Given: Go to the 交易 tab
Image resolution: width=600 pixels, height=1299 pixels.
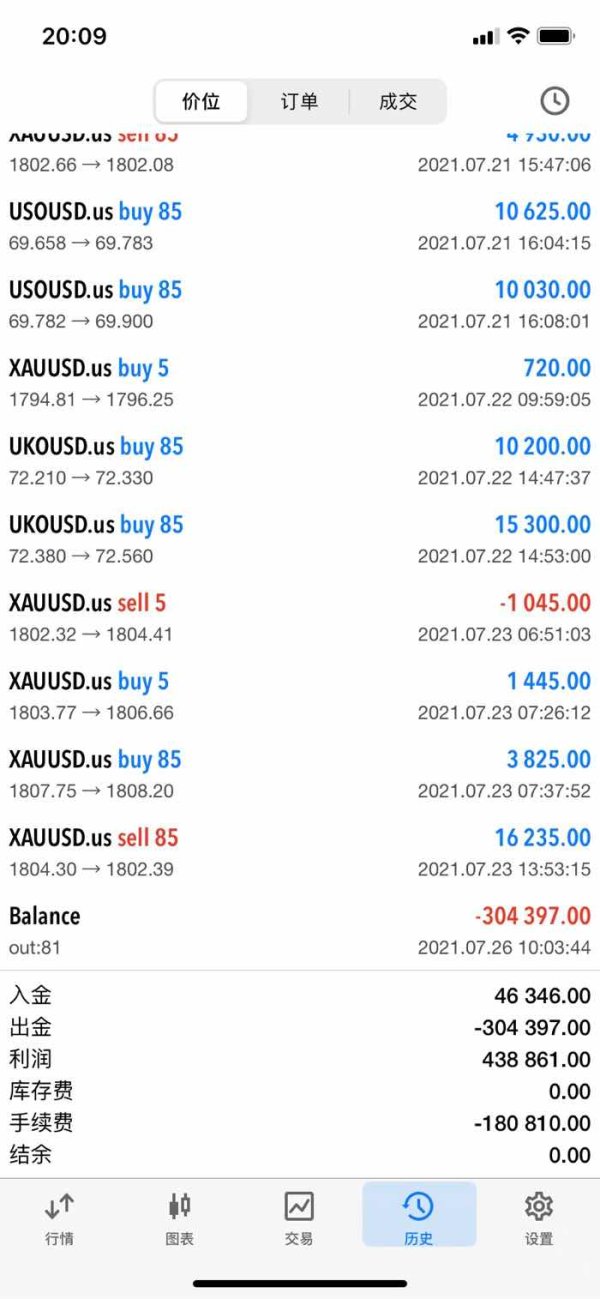Looking at the screenshot, I should (299, 1218).
